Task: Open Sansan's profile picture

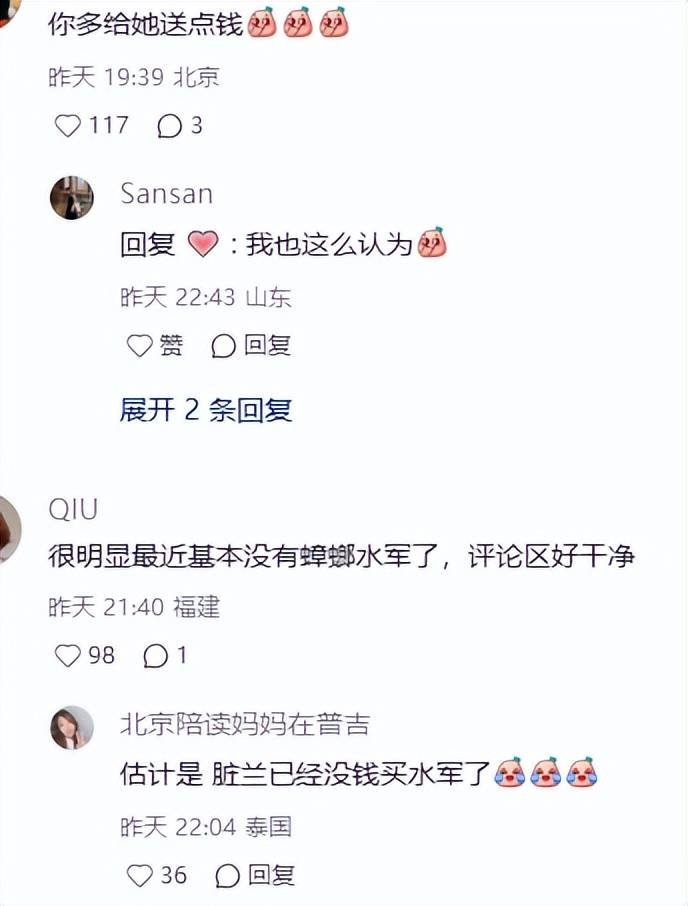Action: coord(72,197)
